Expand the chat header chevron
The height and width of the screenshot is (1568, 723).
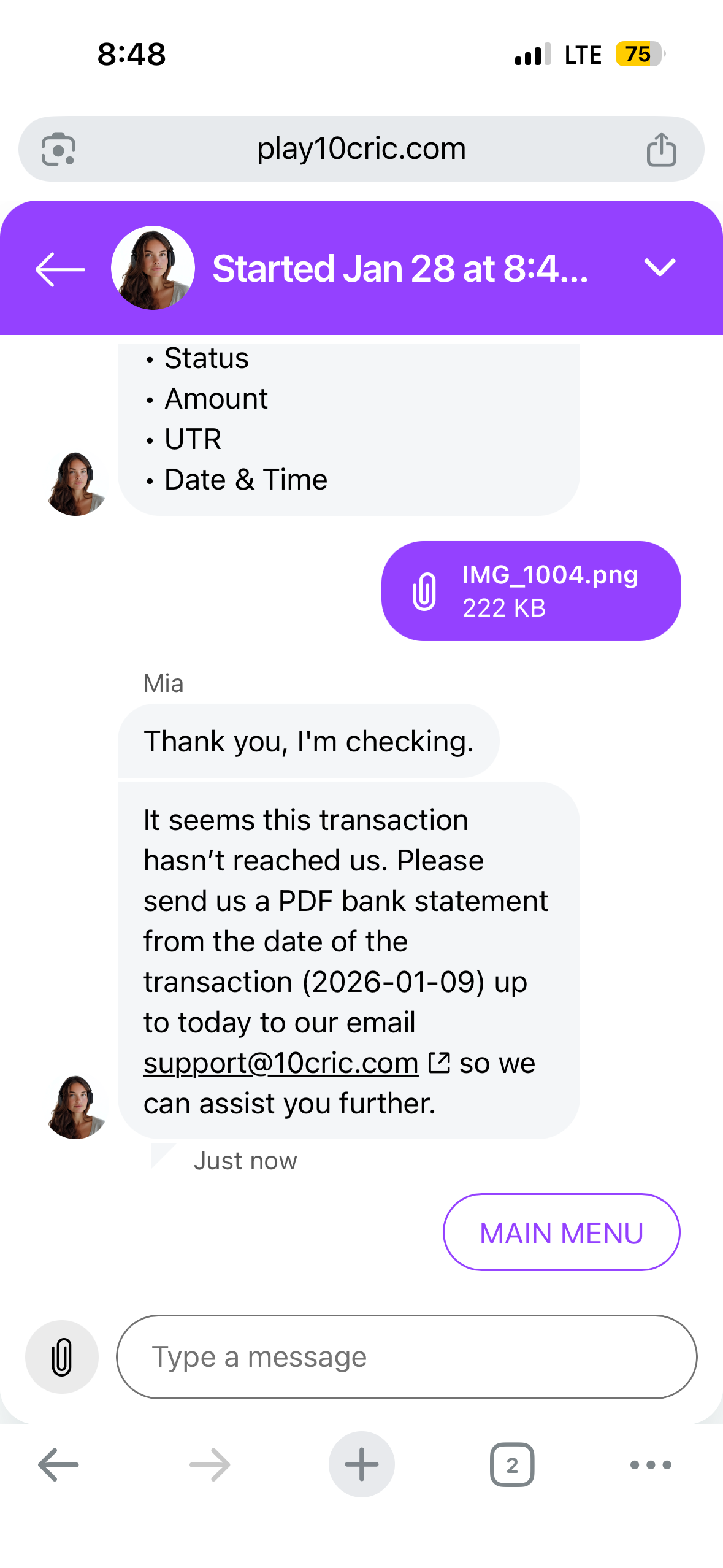click(659, 267)
